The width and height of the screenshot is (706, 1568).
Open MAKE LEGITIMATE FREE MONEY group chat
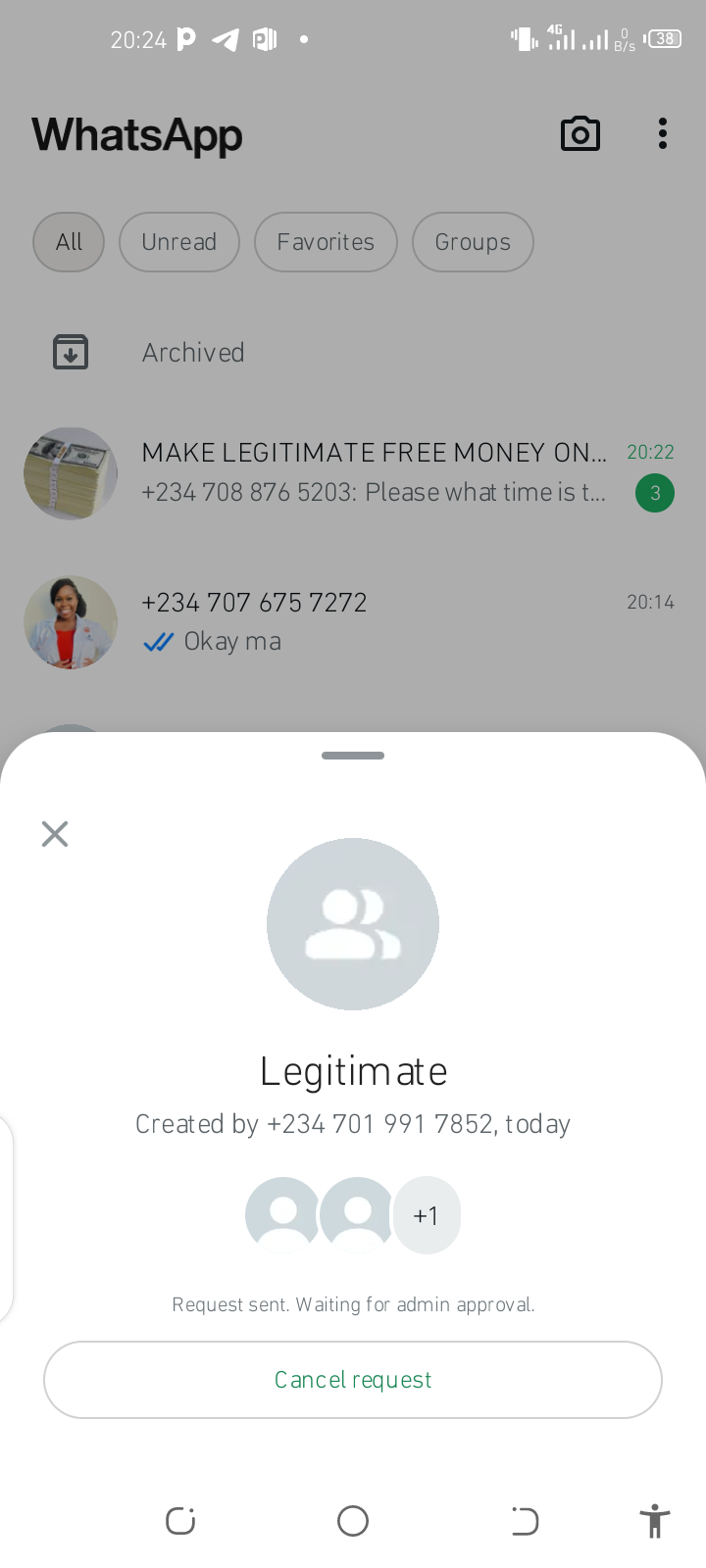click(373, 472)
